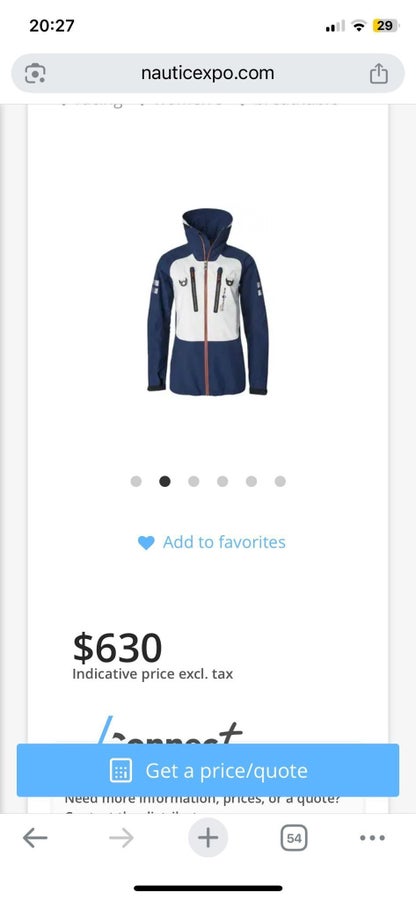The image size is (416, 900).
Task: Tap the nauticexpo.com address bar
Action: [x=208, y=73]
